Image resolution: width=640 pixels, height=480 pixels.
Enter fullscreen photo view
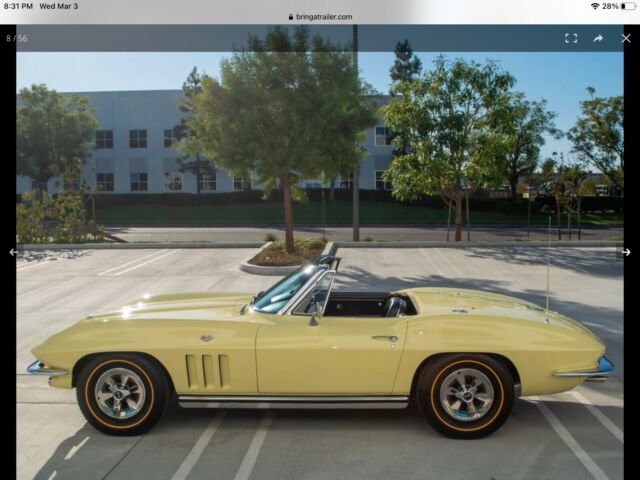(571, 38)
